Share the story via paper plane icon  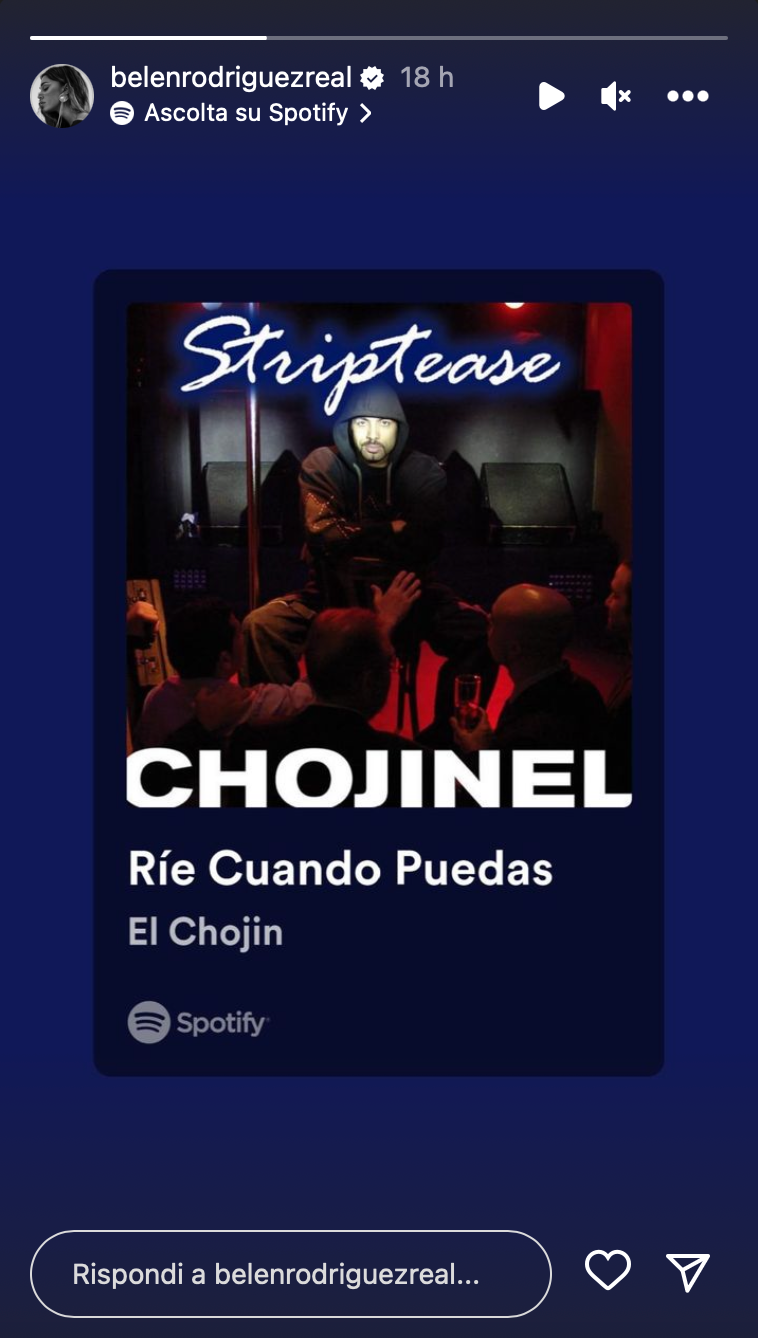click(688, 1271)
